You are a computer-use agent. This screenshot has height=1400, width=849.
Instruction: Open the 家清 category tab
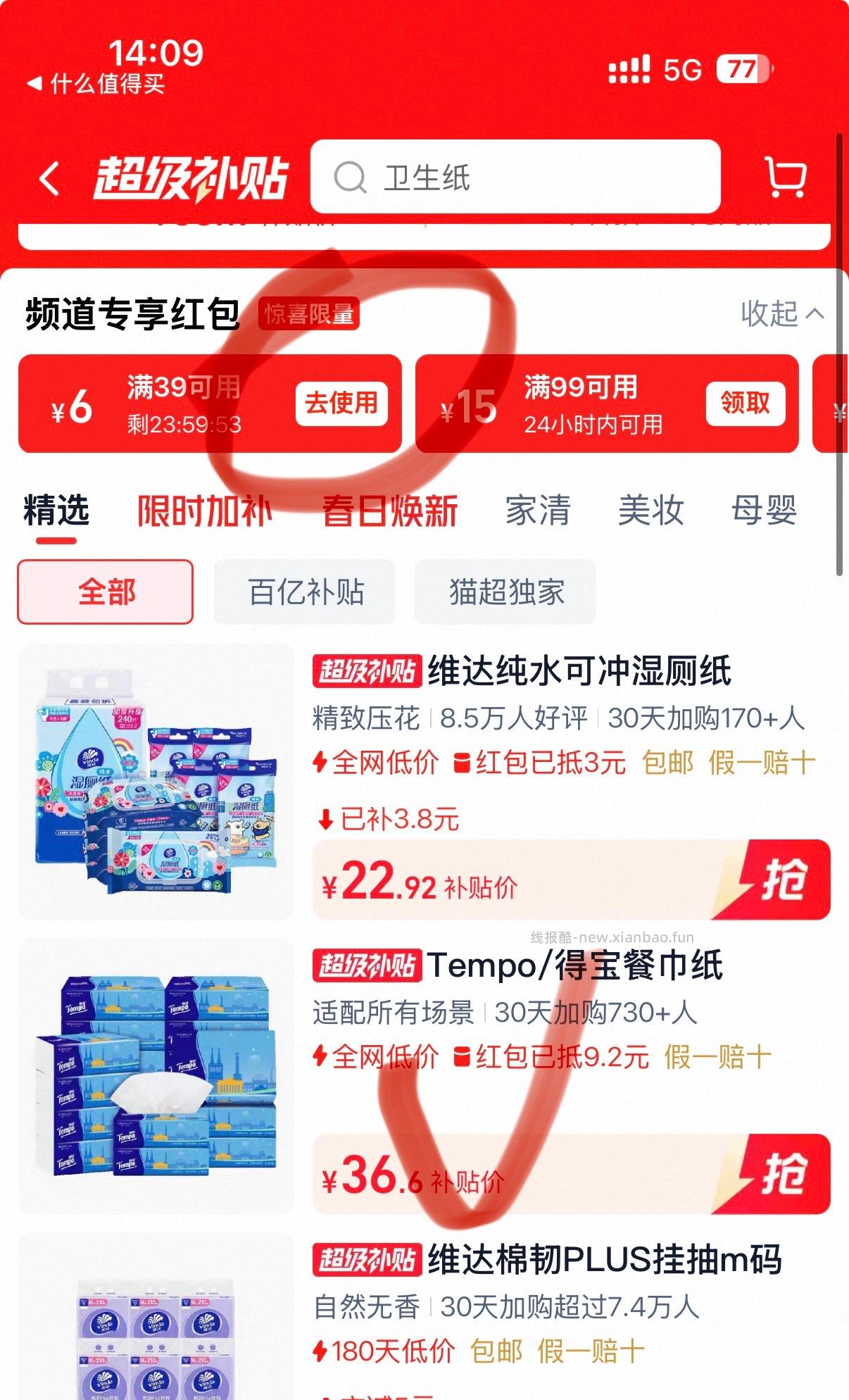(538, 511)
